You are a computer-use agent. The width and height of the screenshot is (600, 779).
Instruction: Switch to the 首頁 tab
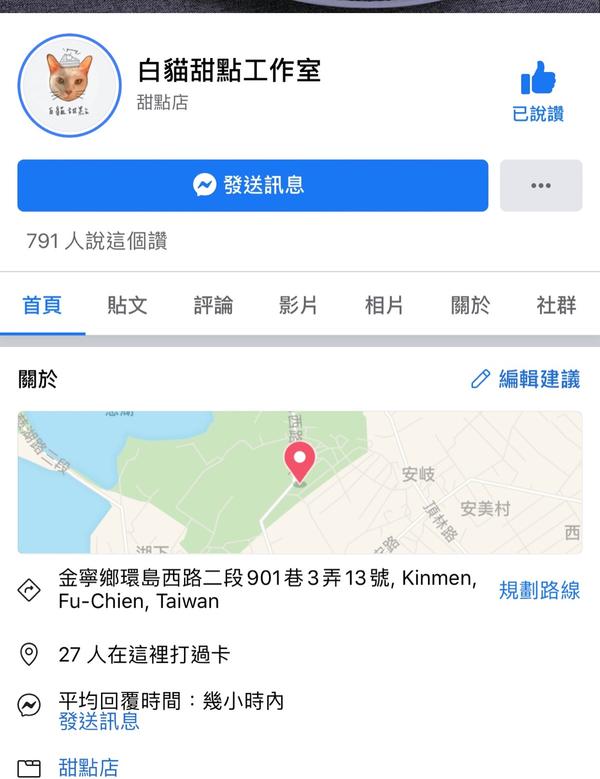point(42,306)
